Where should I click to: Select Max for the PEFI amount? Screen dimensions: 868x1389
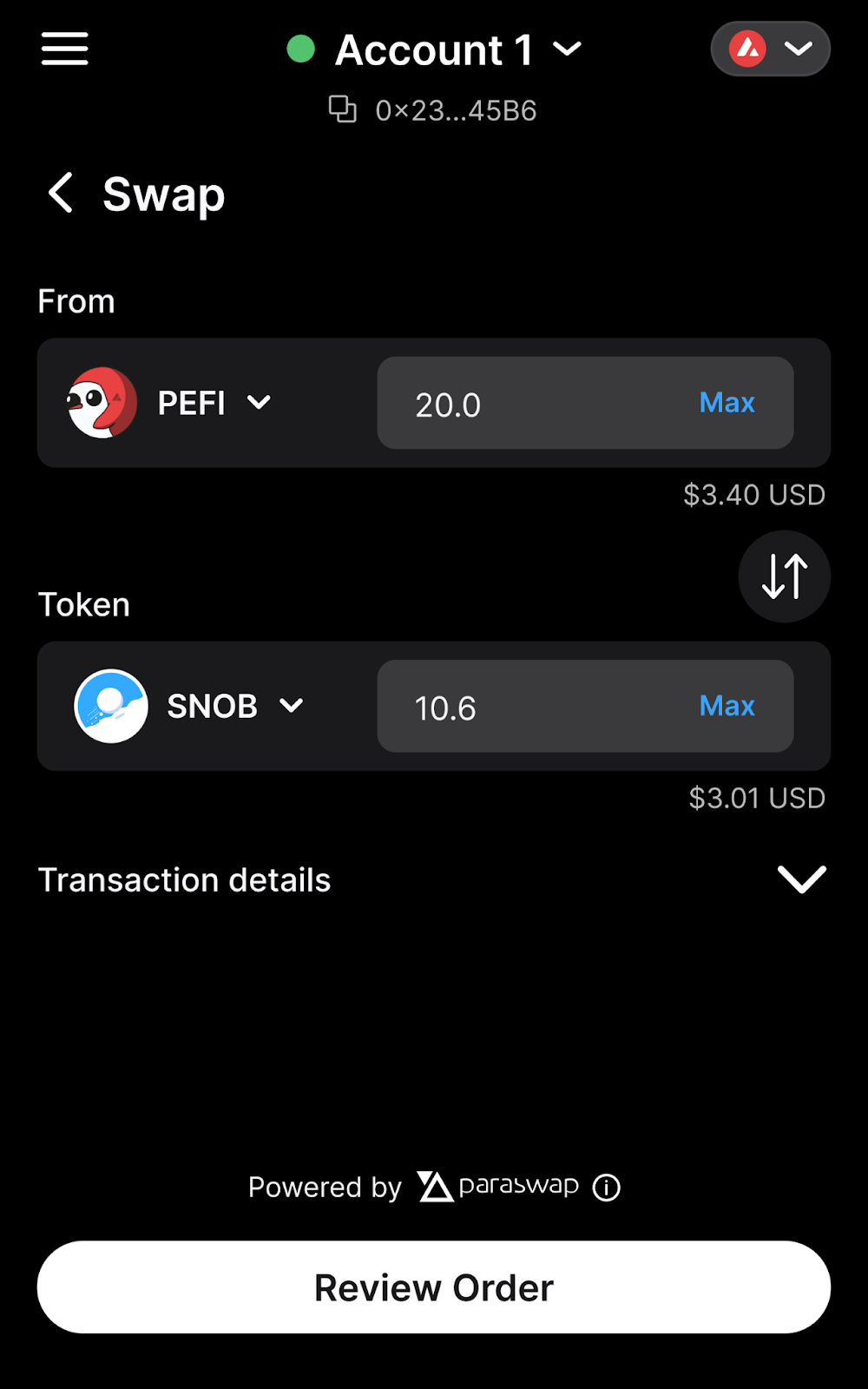pyautogui.click(x=727, y=403)
